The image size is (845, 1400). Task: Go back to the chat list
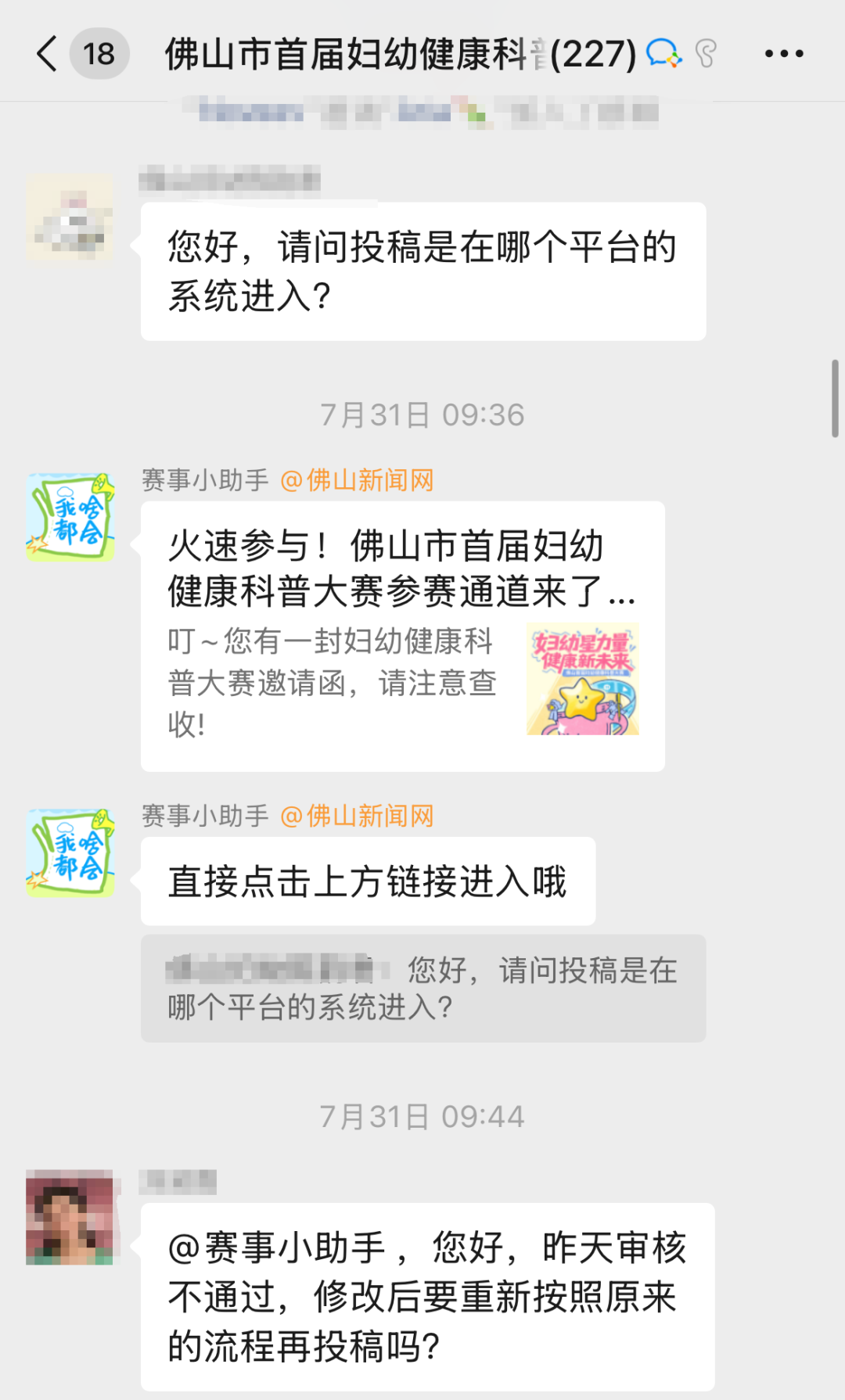click(47, 54)
